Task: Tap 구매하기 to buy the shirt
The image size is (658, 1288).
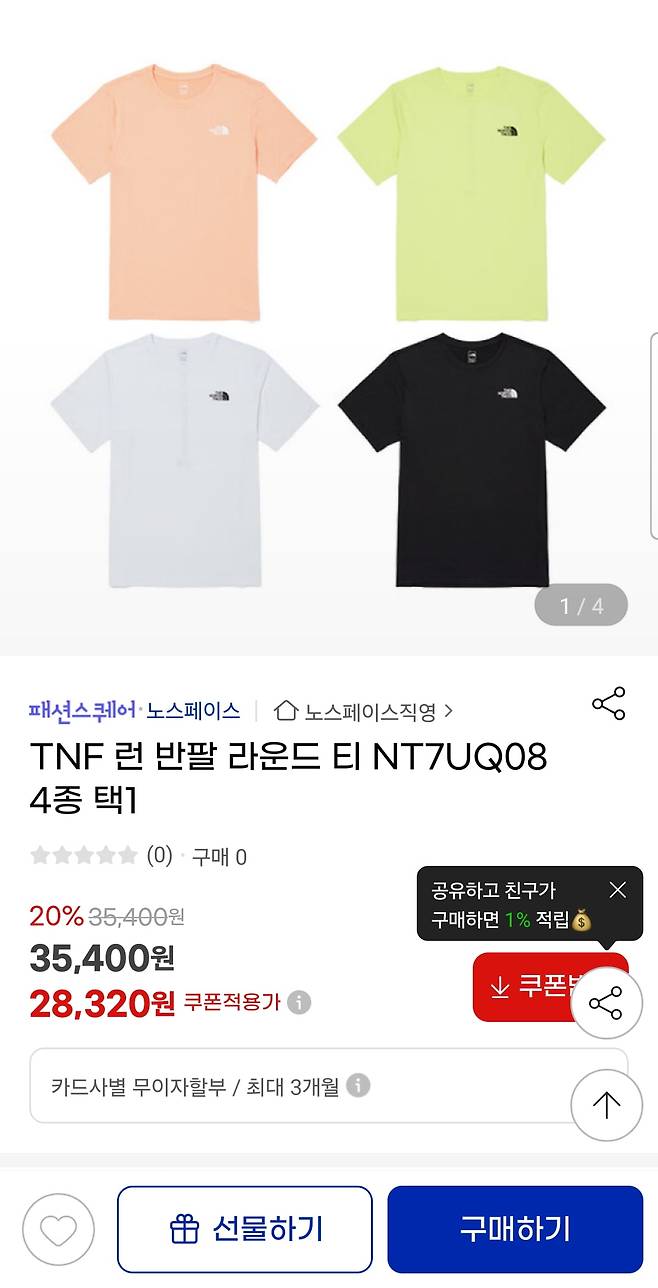Action: click(514, 1229)
